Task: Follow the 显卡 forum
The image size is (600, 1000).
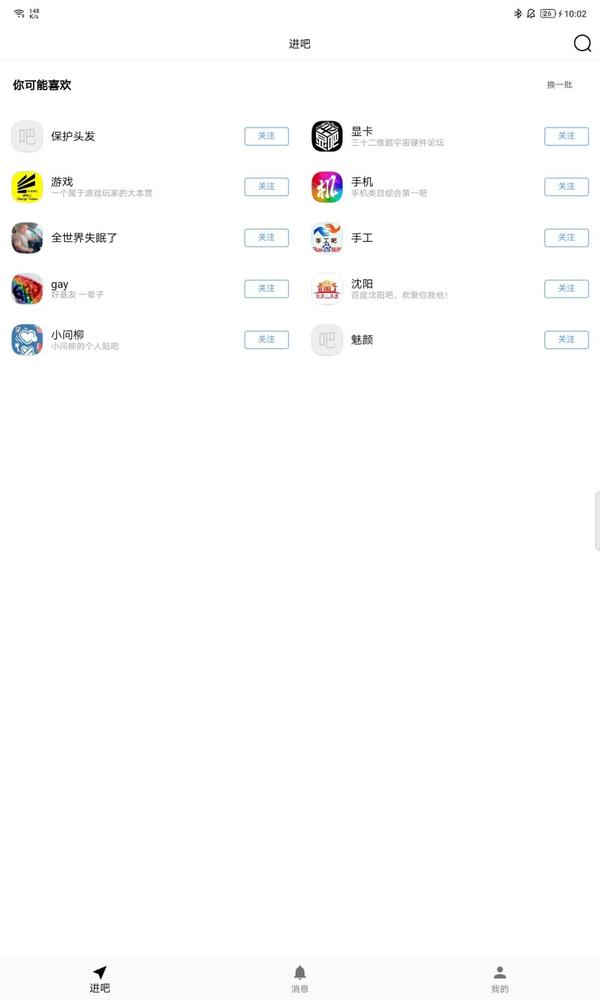Action: click(x=566, y=136)
